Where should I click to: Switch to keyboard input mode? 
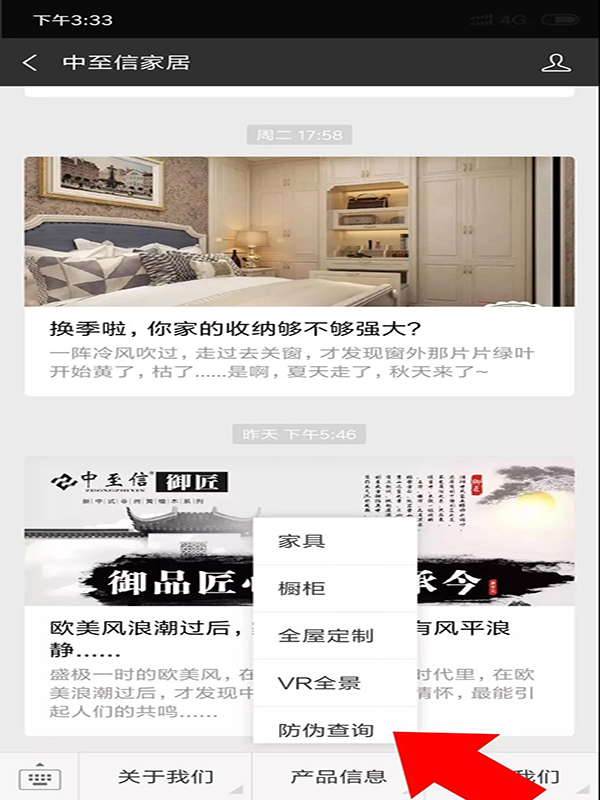[40, 777]
